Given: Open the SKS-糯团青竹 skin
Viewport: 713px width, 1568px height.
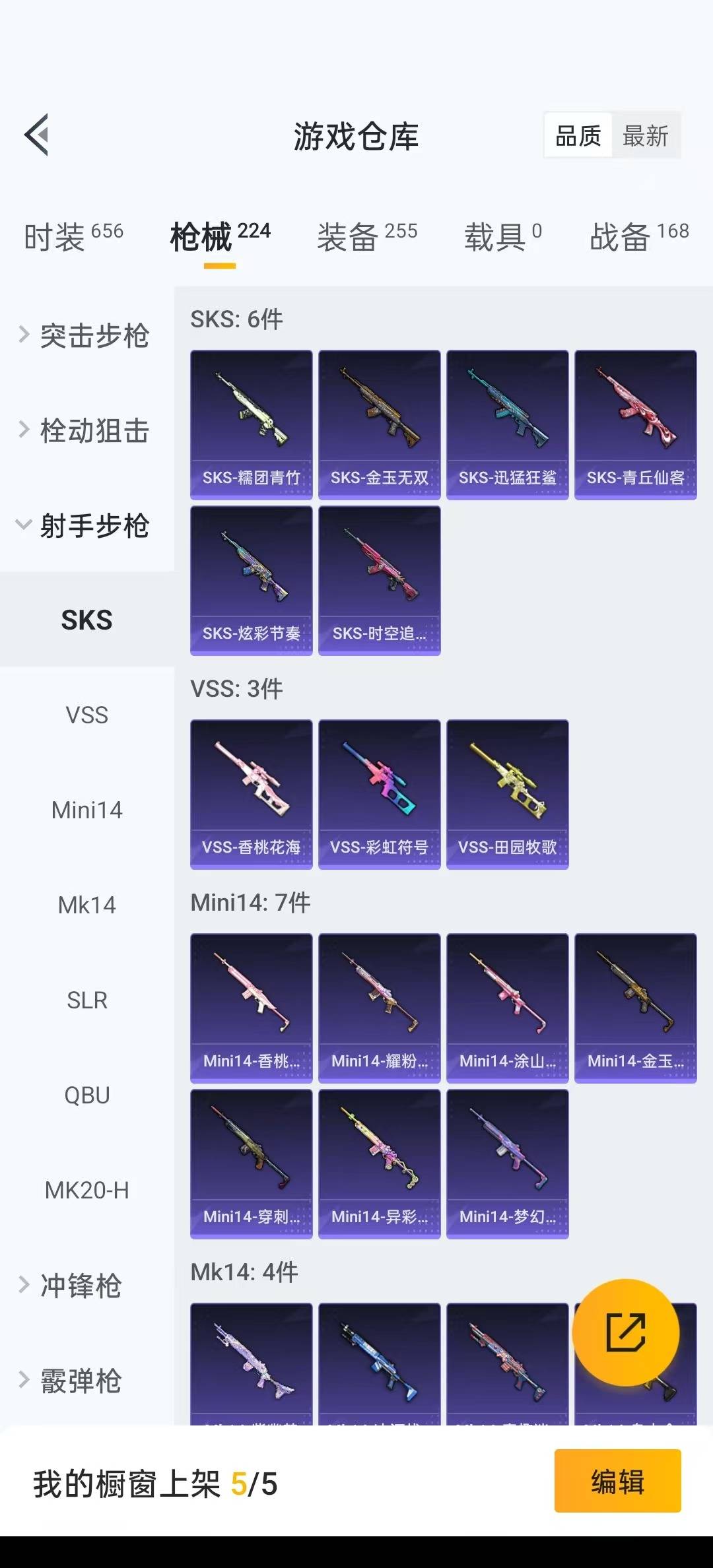Looking at the screenshot, I should [x=251, y=424].
